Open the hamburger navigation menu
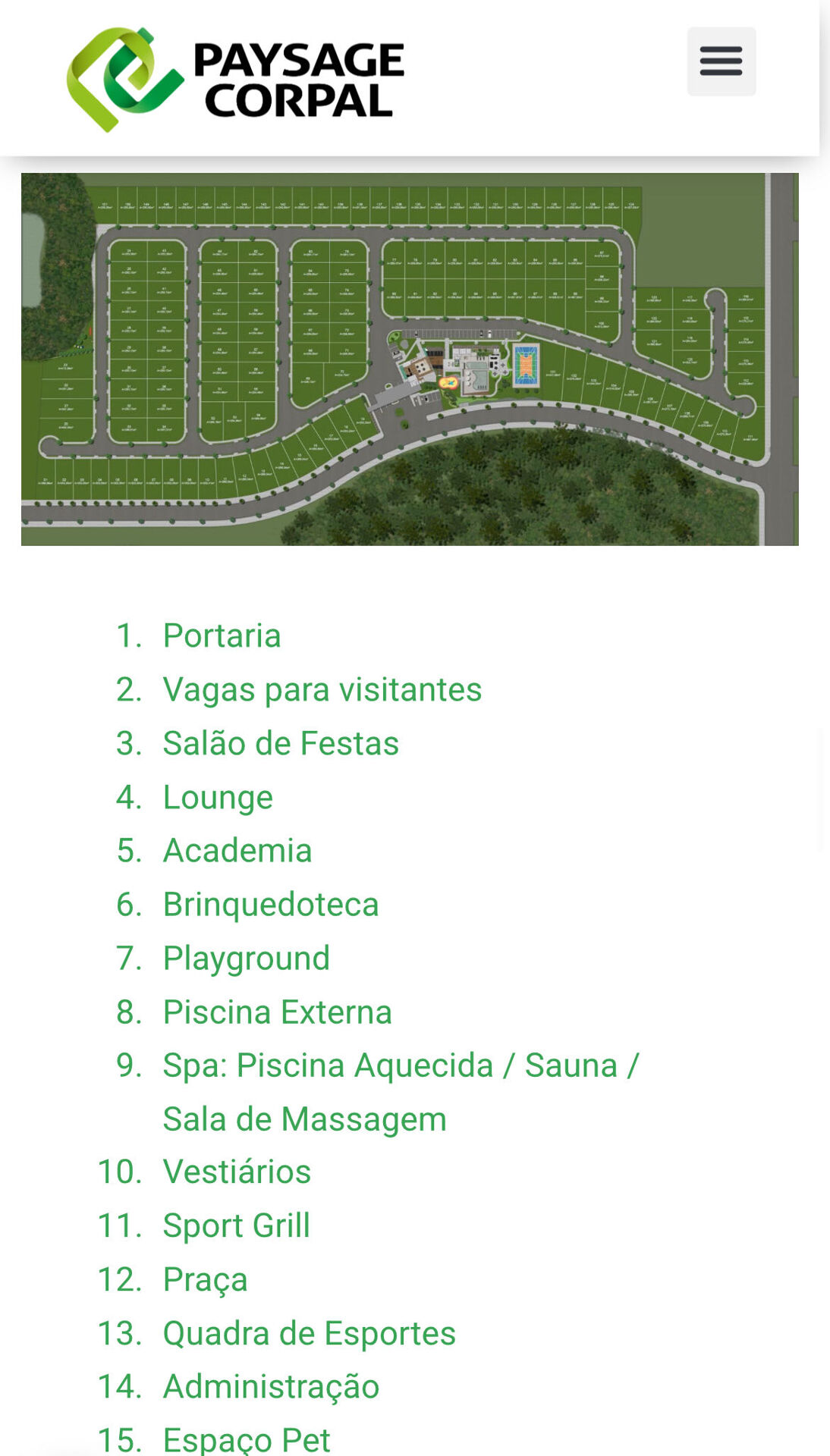 pos(721,61)
